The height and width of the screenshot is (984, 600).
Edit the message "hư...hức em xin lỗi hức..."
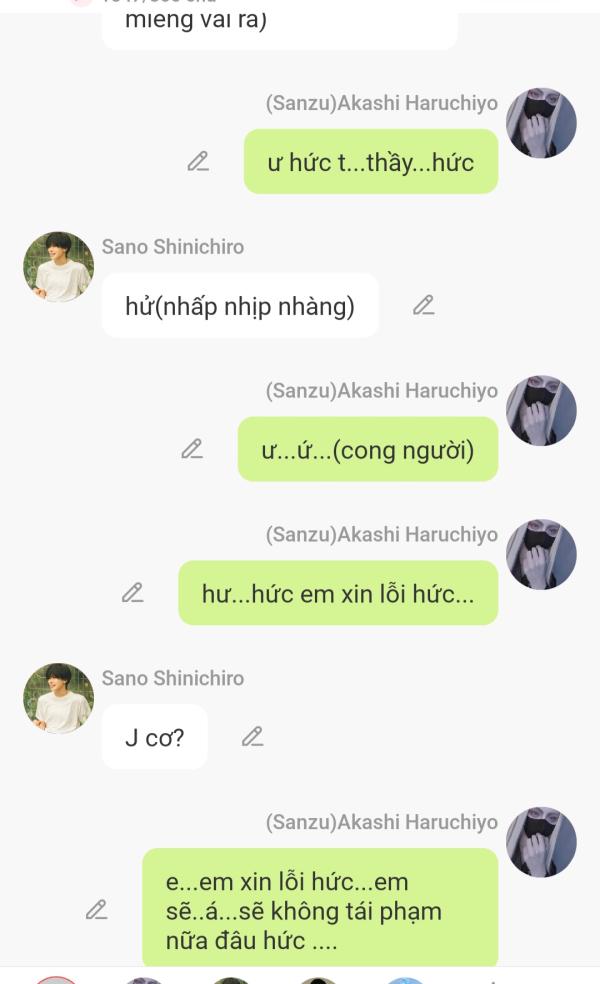pos(132,593)
